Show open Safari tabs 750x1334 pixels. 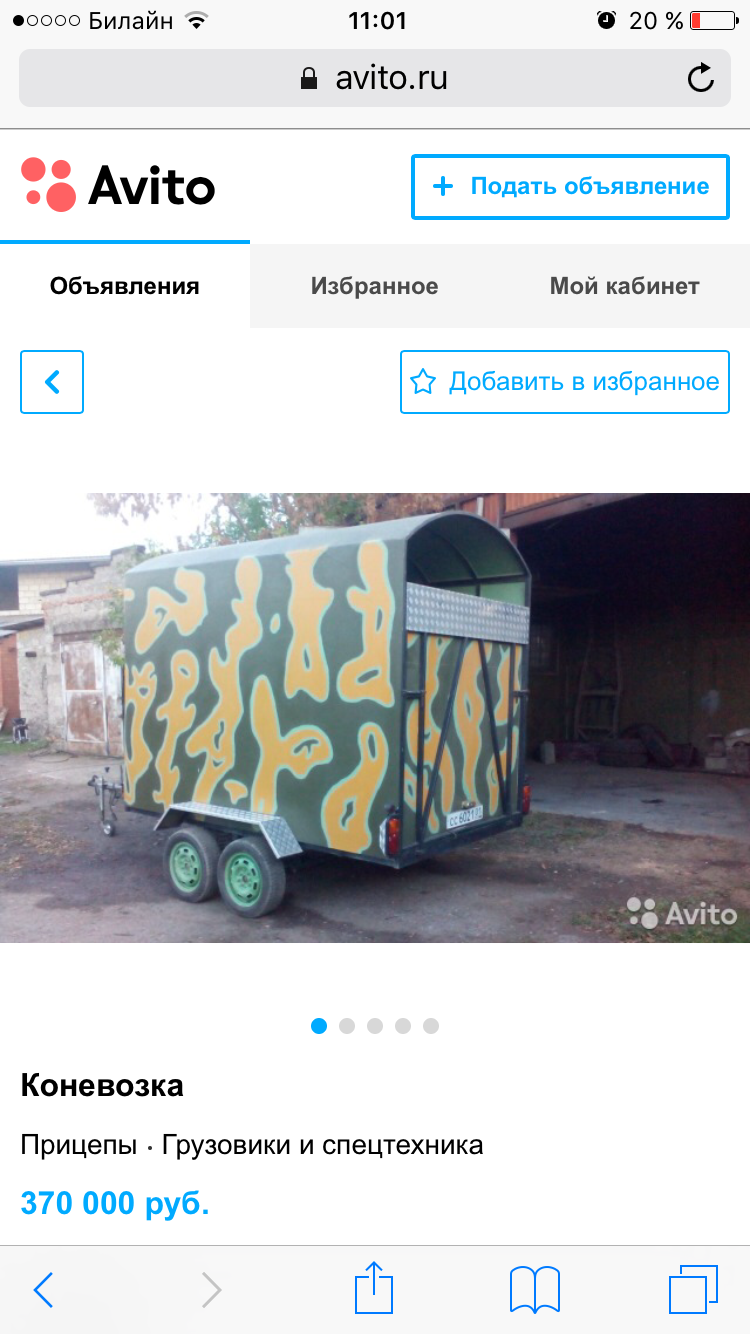[x=693, y=1290]
